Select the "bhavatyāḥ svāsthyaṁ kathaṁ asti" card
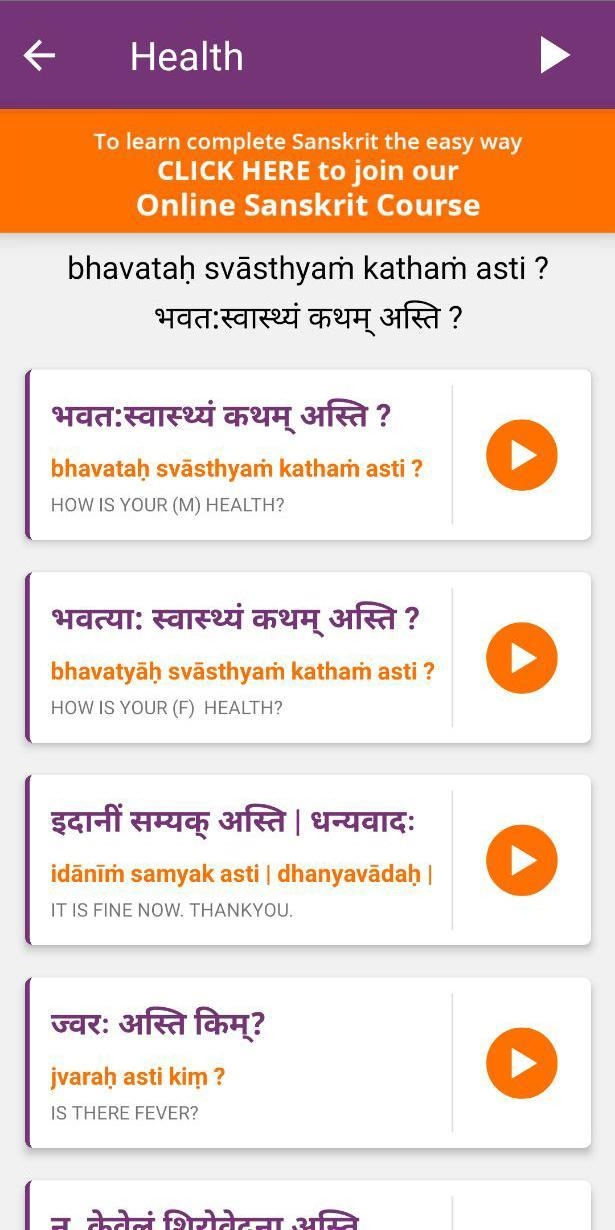This screenshot has height=1230, width=615. (308, 657)
